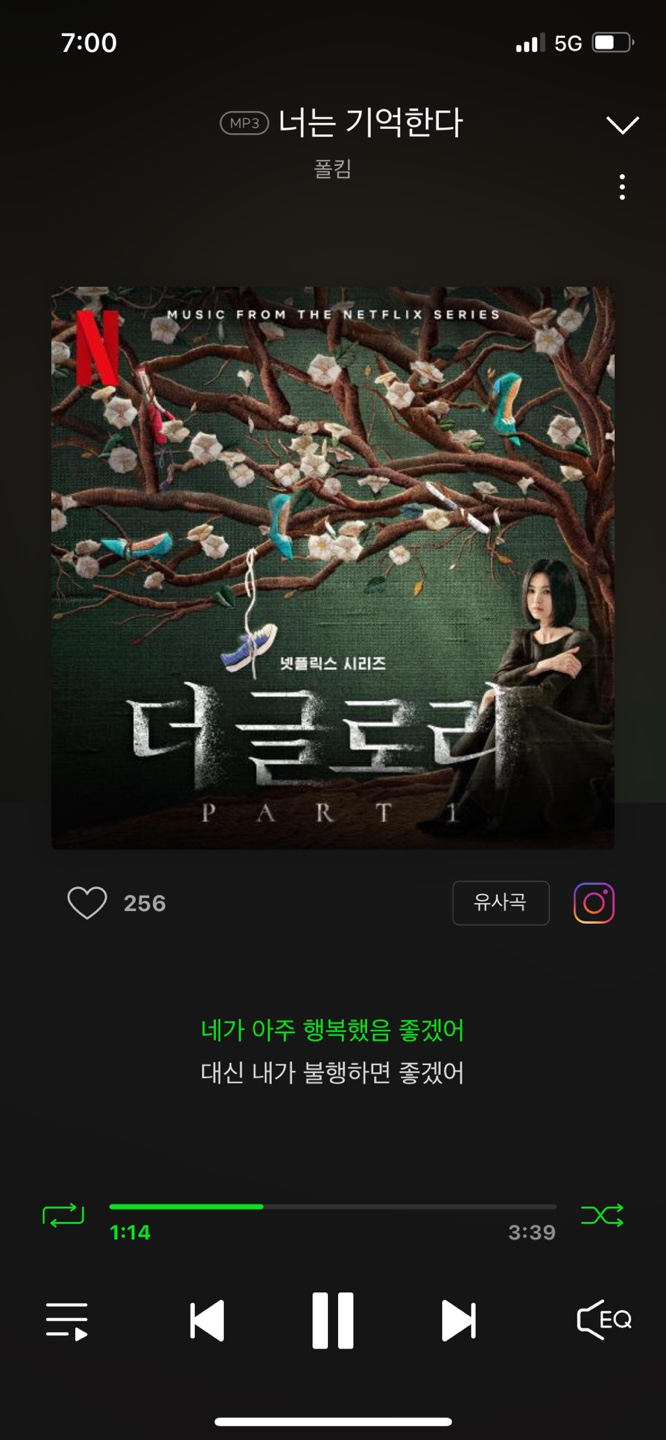Viewport: 666px width, 1440px height.
Task: Open full lyrics from the highlighted lyric line
Action: coord(332,1030)
